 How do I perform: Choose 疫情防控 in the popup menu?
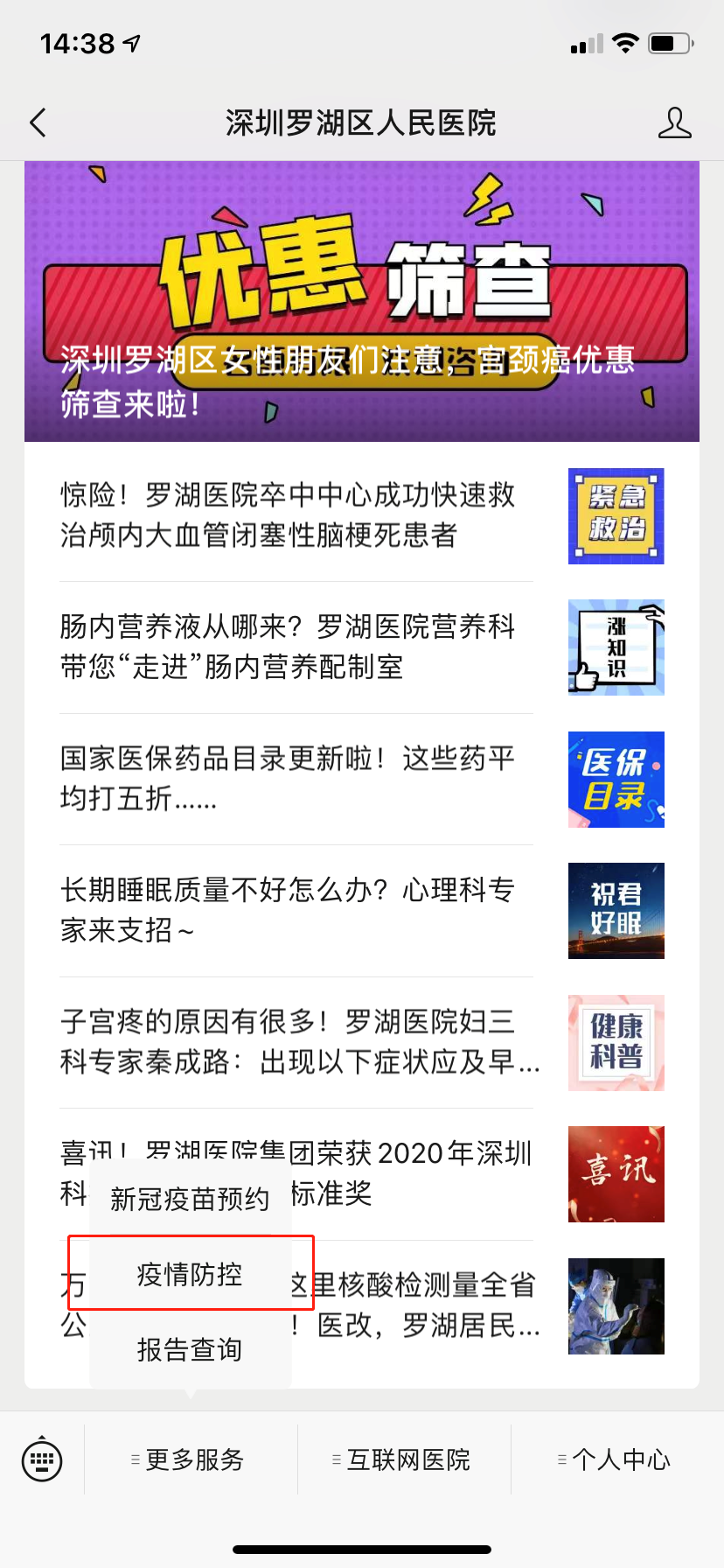click(x=190, y=1274)
